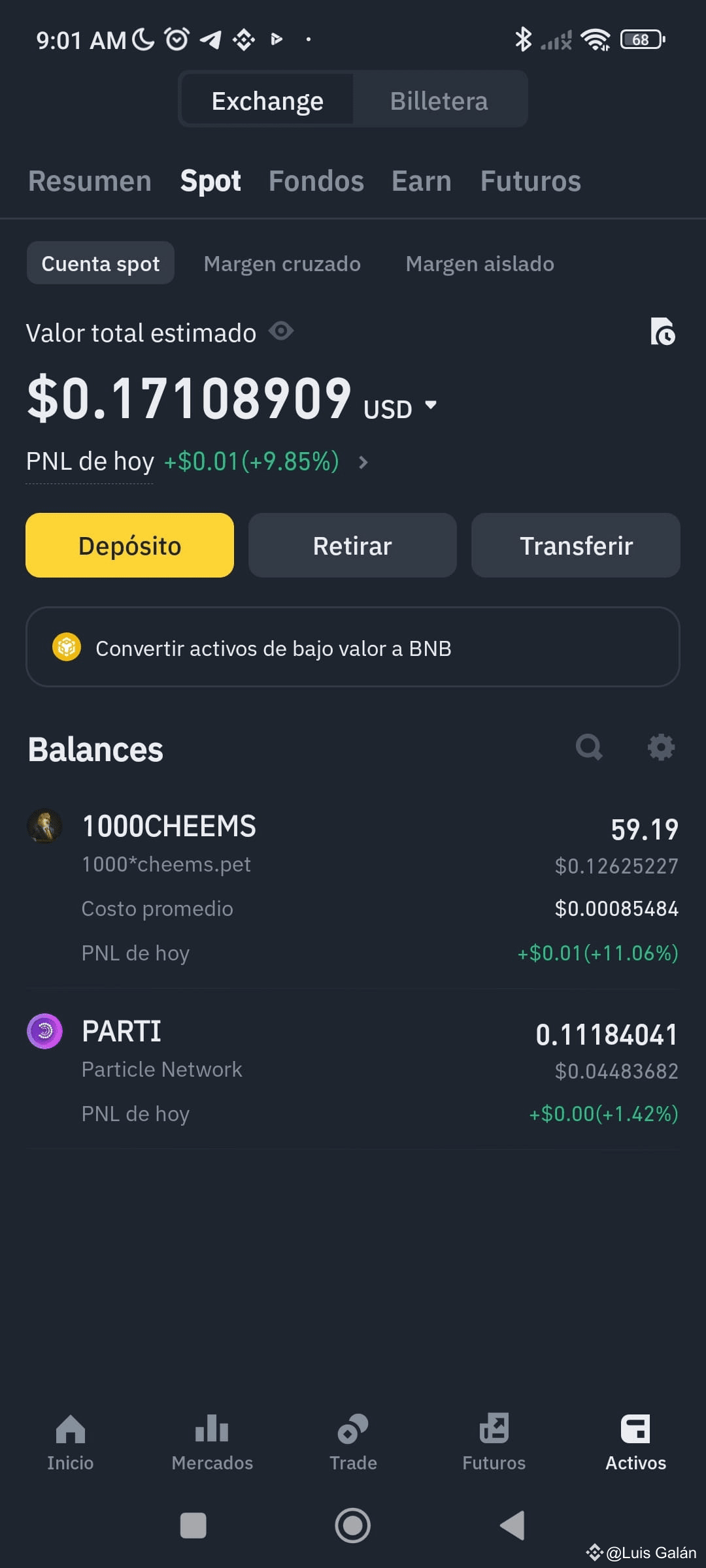Viewport: 706px width, 1568px height.
Task: Hide the estimated total value
Action: (x=281, y=331)
